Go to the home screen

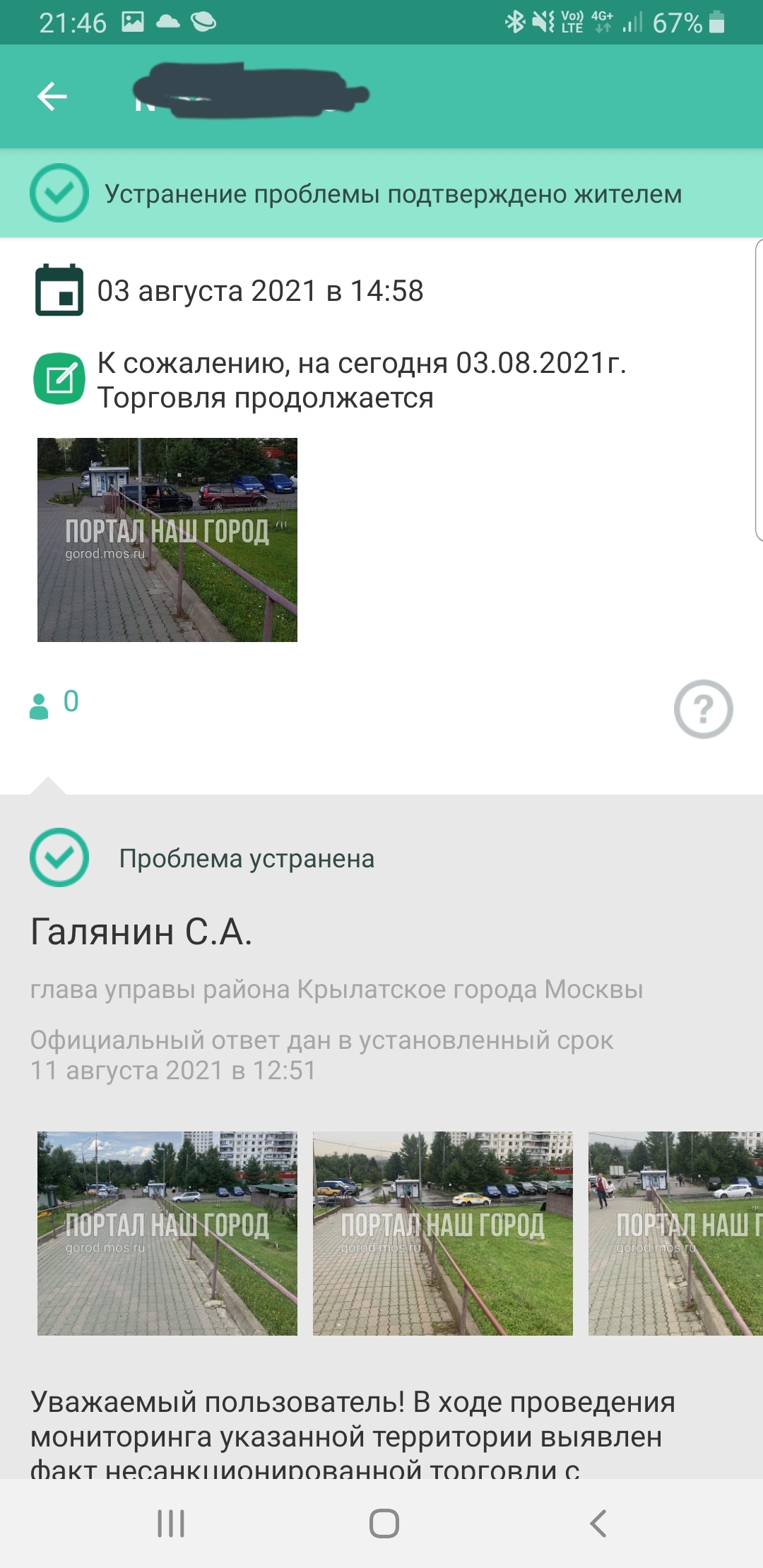(x=384, y=1524)
